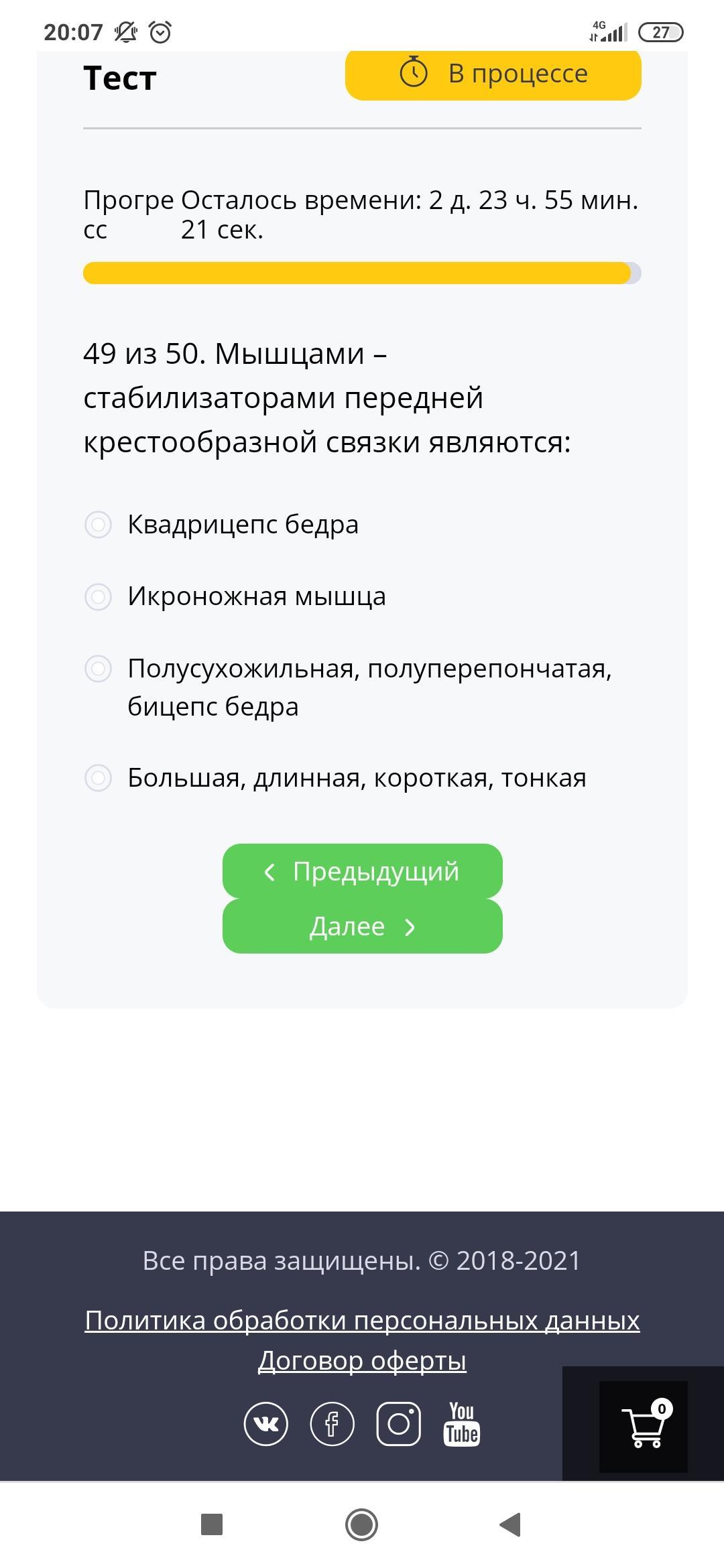This screenshot has height=1568, width=724.
Task: Open Политика обработки персональных данных link
Action: 362,1321
